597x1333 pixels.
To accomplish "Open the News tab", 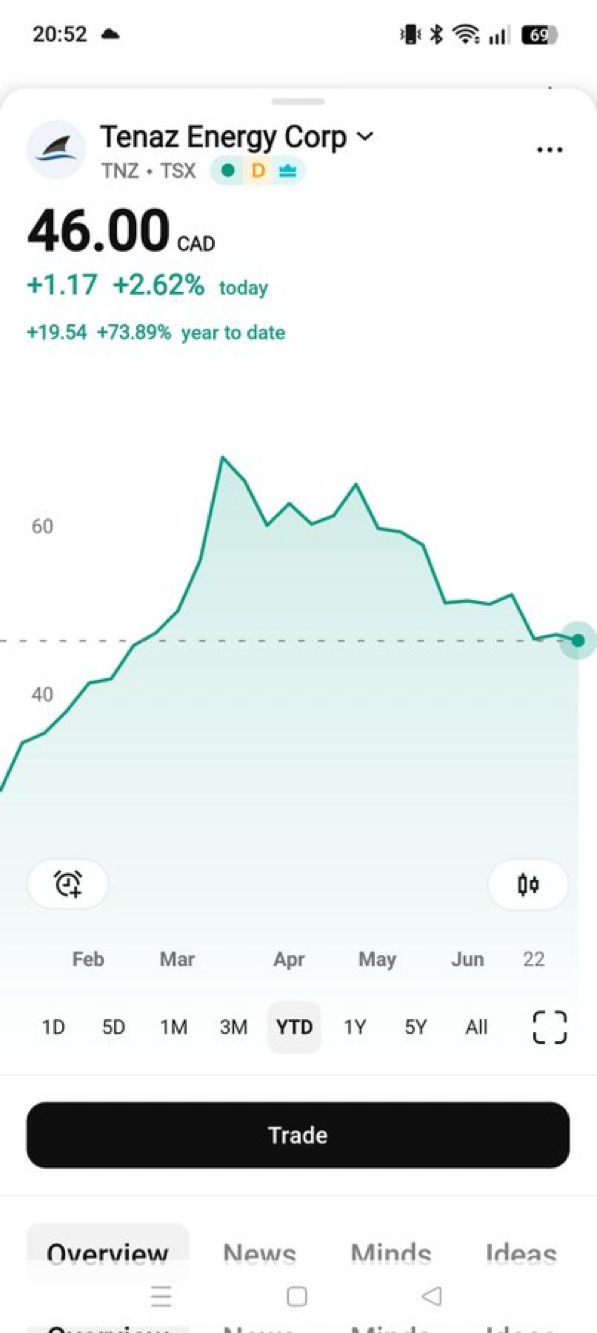I will point(260,1253).
